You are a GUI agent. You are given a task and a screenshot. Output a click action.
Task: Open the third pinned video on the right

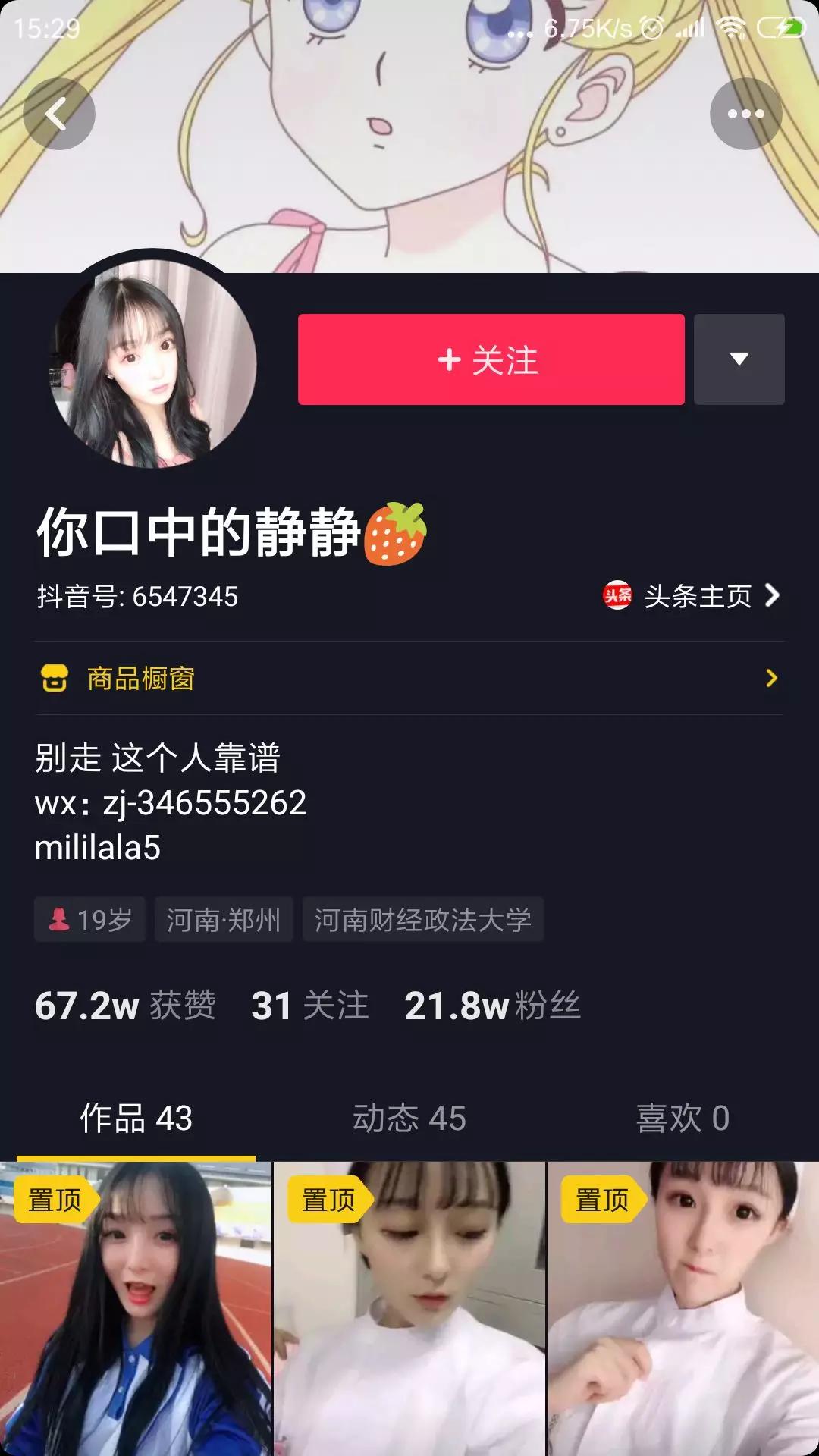point(683,1309)
